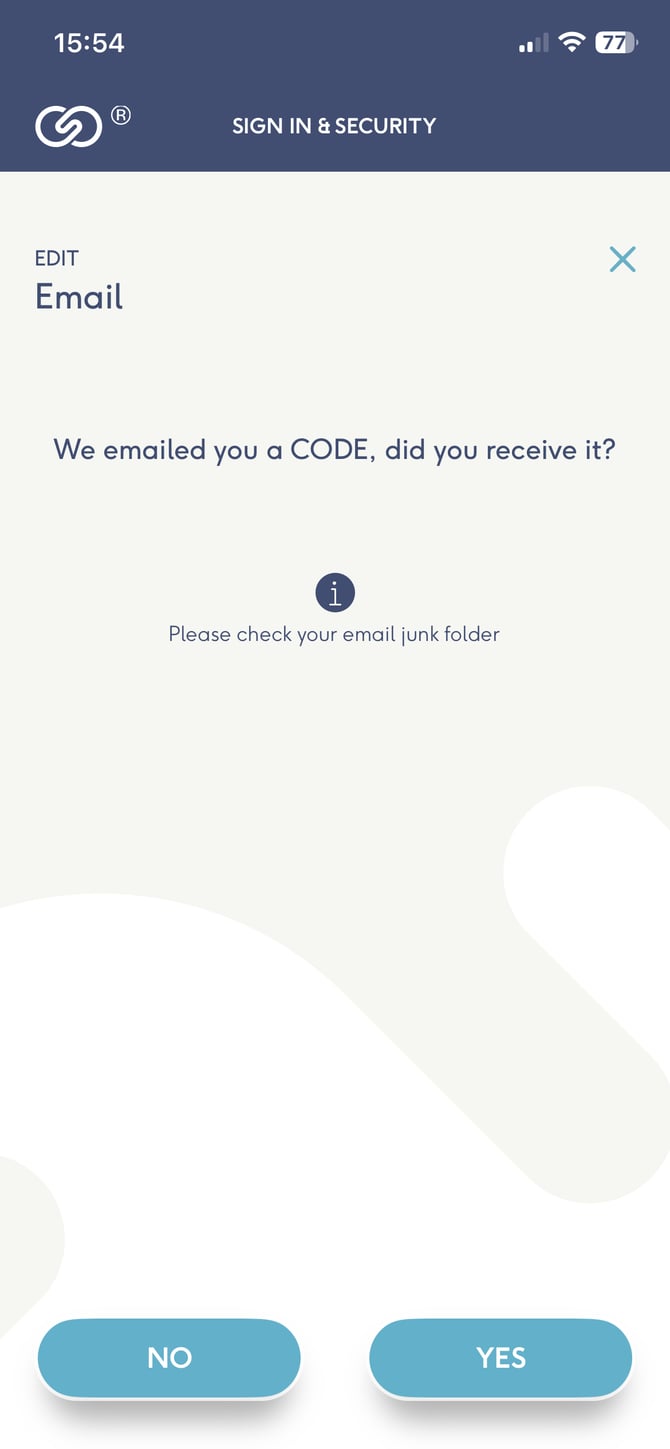Tap the app logo in header
670x1449 pixels.
coord(69,127)
